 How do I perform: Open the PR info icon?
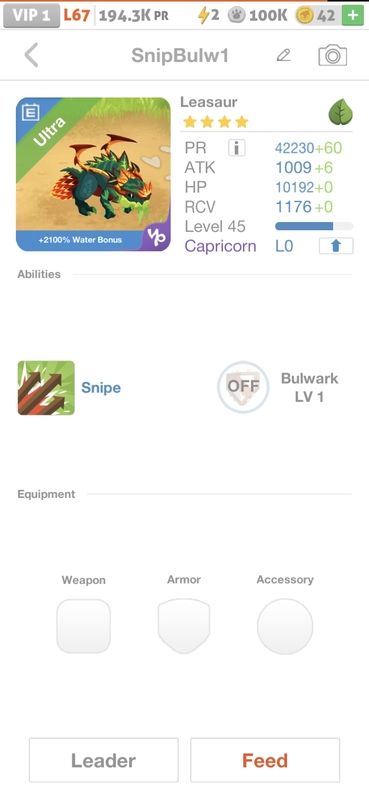click(236, 148)
